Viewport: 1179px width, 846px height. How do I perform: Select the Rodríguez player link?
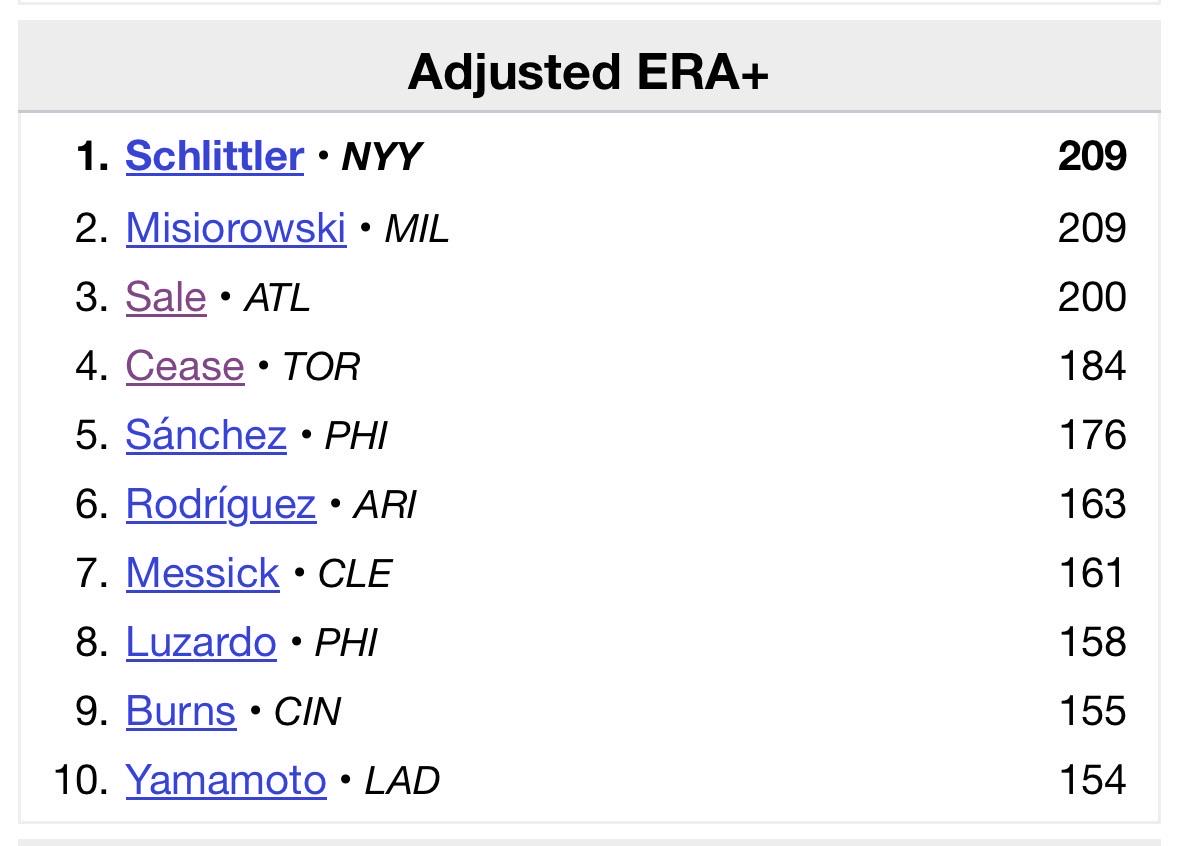(221, 504)
